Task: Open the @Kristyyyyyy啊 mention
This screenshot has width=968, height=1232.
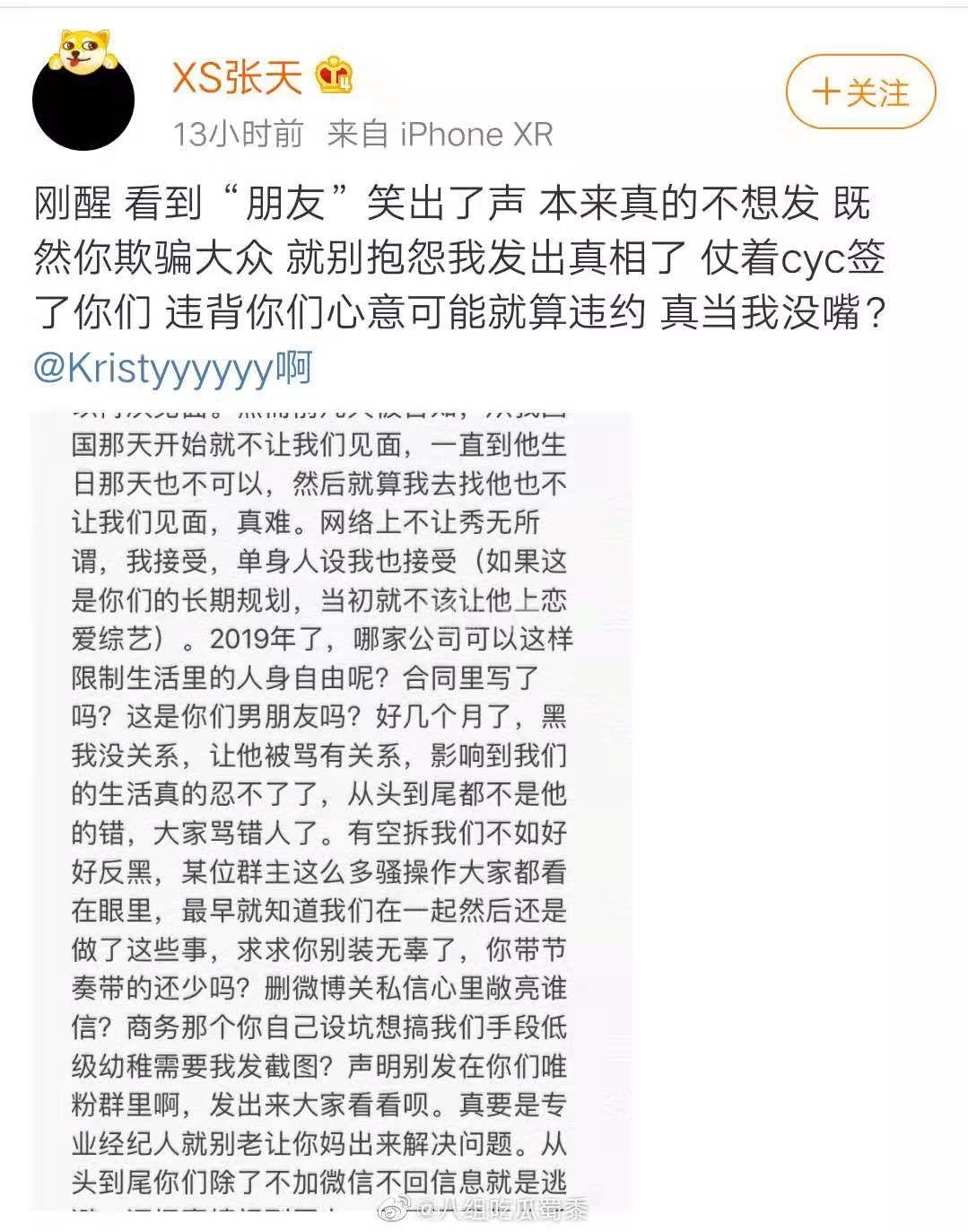Action: click(x=172, y=369)
